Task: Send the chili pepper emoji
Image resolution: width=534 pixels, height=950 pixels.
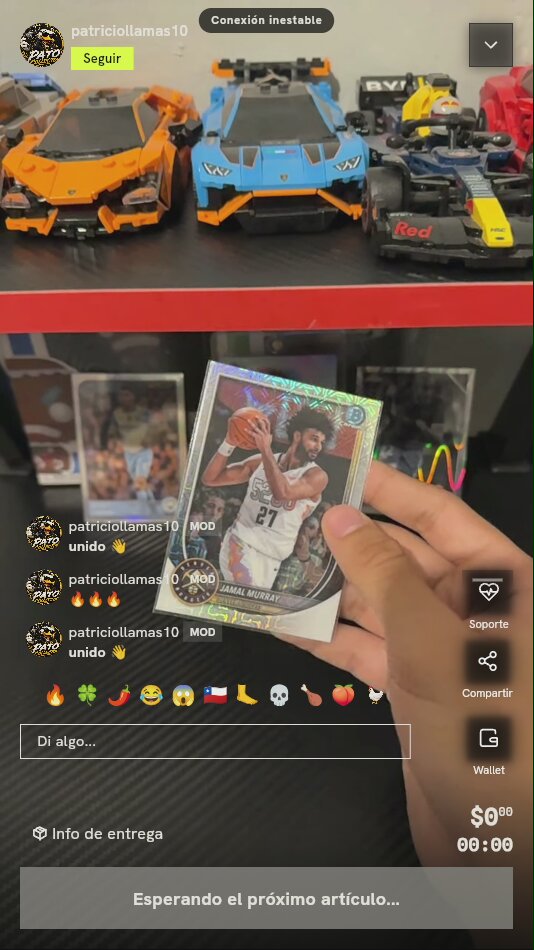Action: pos(119,695)
